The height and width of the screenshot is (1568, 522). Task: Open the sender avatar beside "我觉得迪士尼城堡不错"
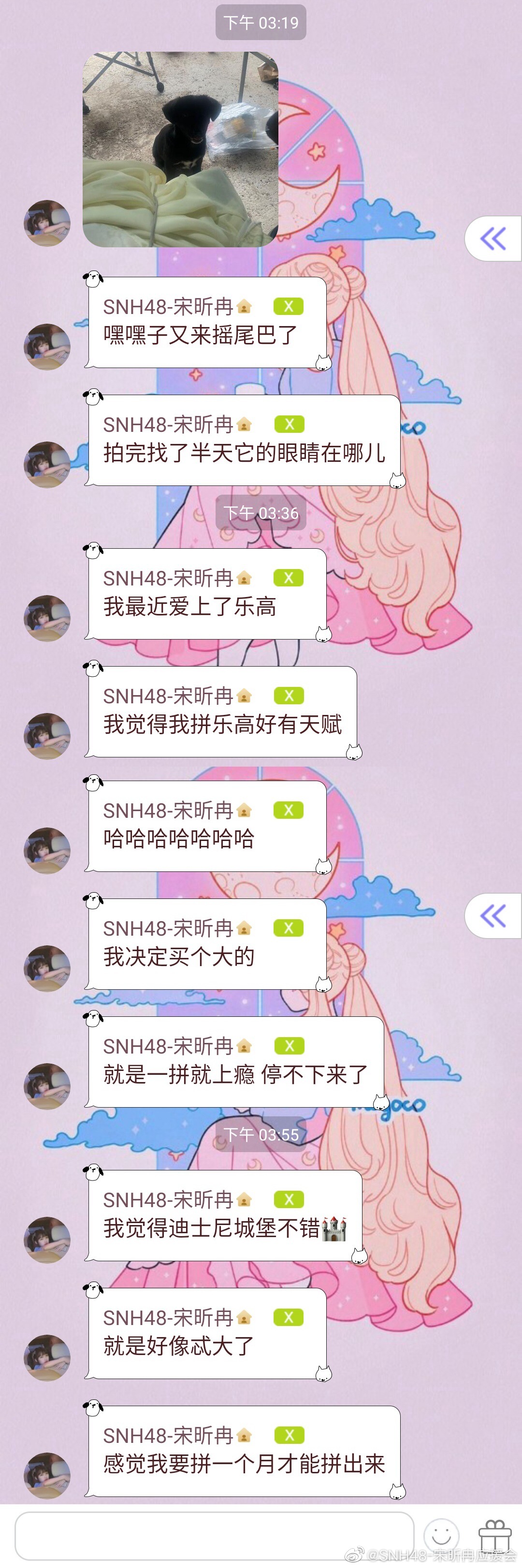47,1240
